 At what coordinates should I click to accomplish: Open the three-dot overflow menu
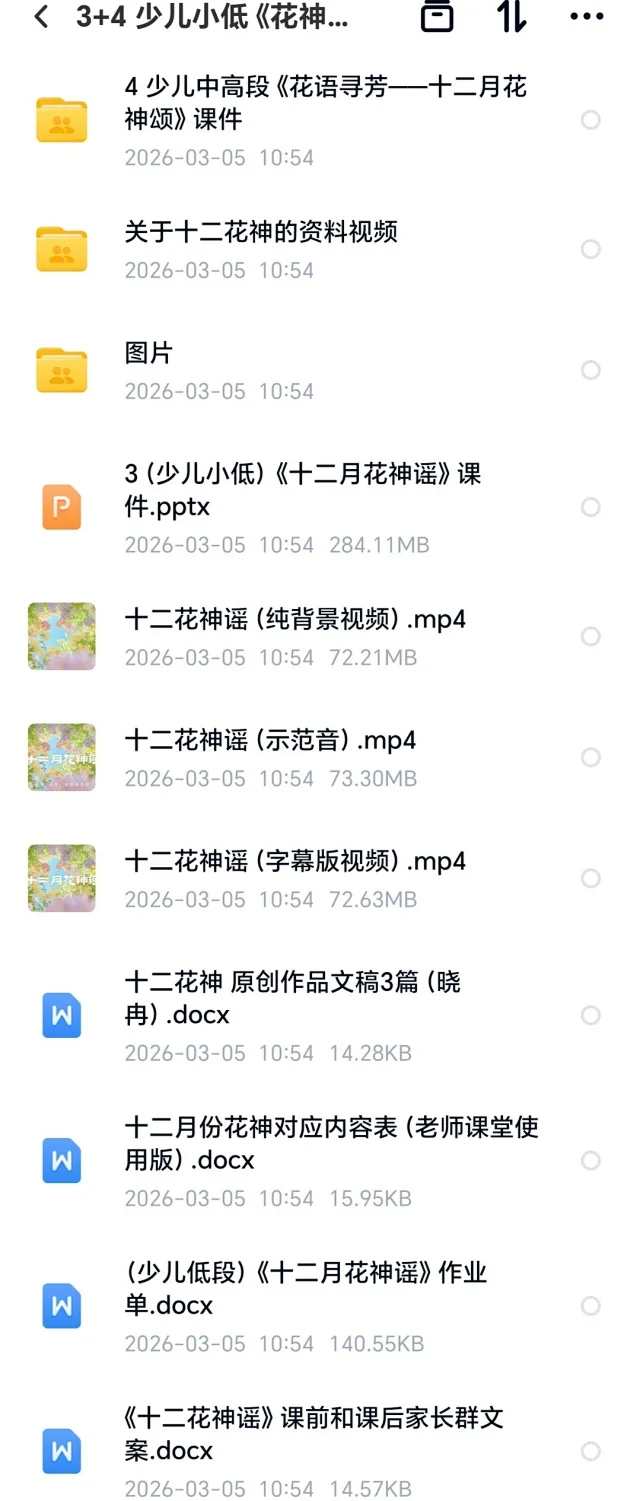coord(586,17)
